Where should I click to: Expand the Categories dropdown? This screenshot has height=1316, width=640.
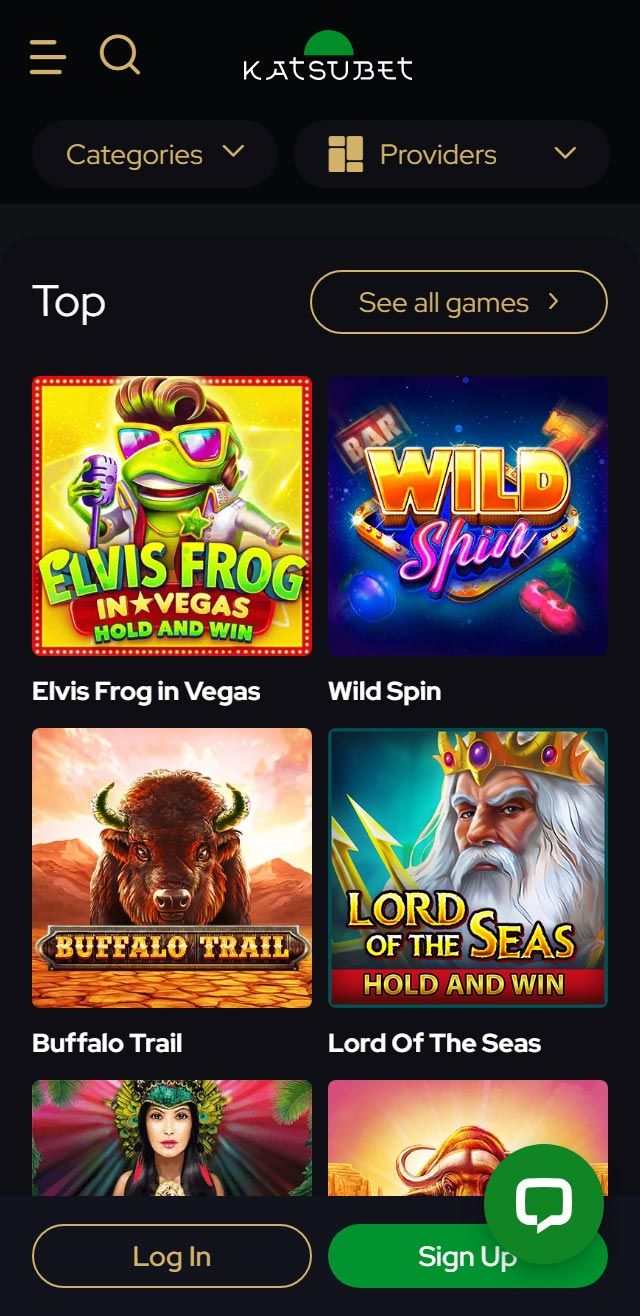coord(155,154)
